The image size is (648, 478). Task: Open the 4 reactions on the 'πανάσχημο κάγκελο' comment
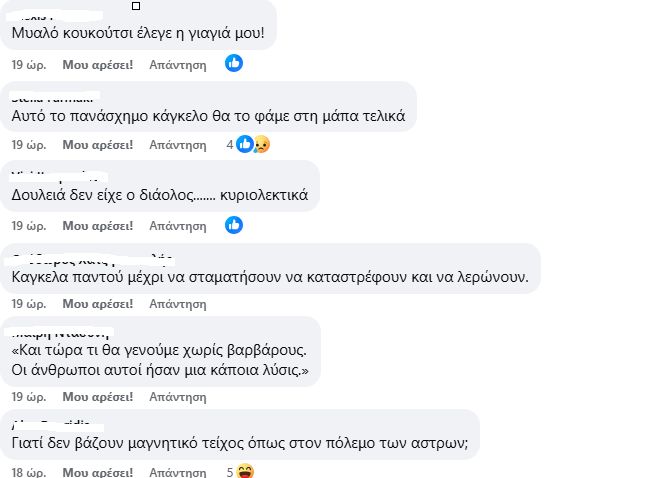[250, 145]
